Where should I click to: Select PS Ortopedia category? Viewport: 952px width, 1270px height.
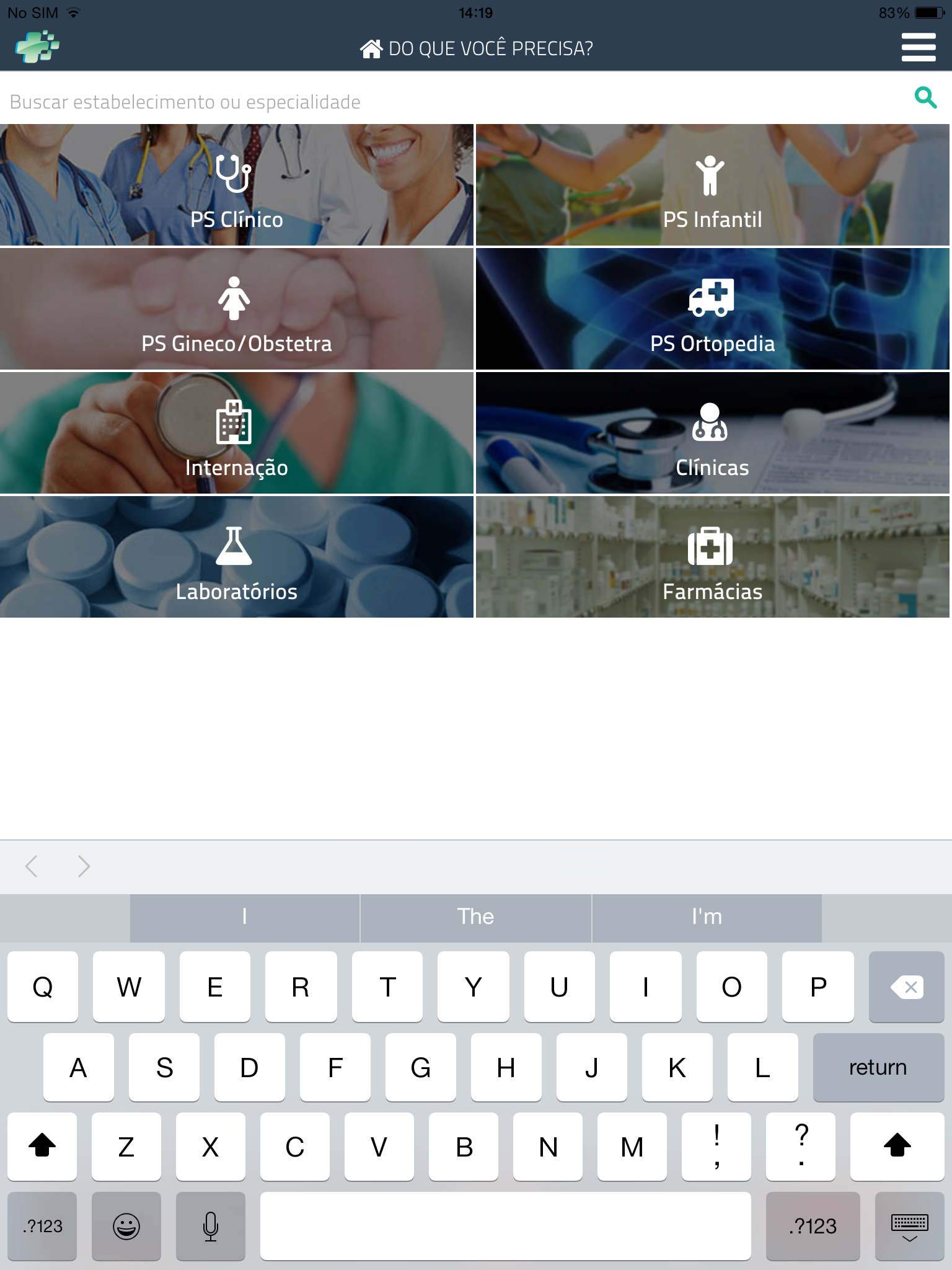712,309
